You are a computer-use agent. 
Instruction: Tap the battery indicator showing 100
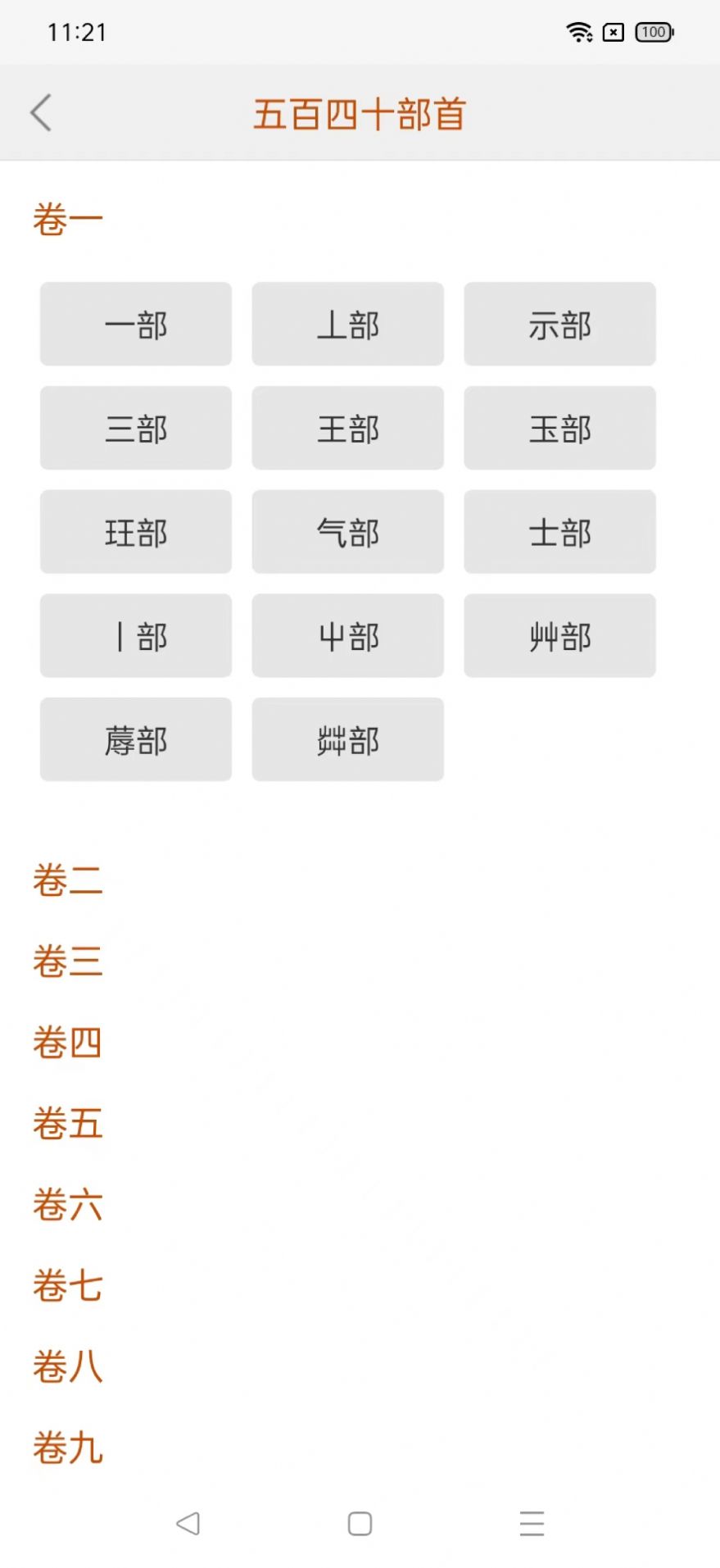pos(651,32)
